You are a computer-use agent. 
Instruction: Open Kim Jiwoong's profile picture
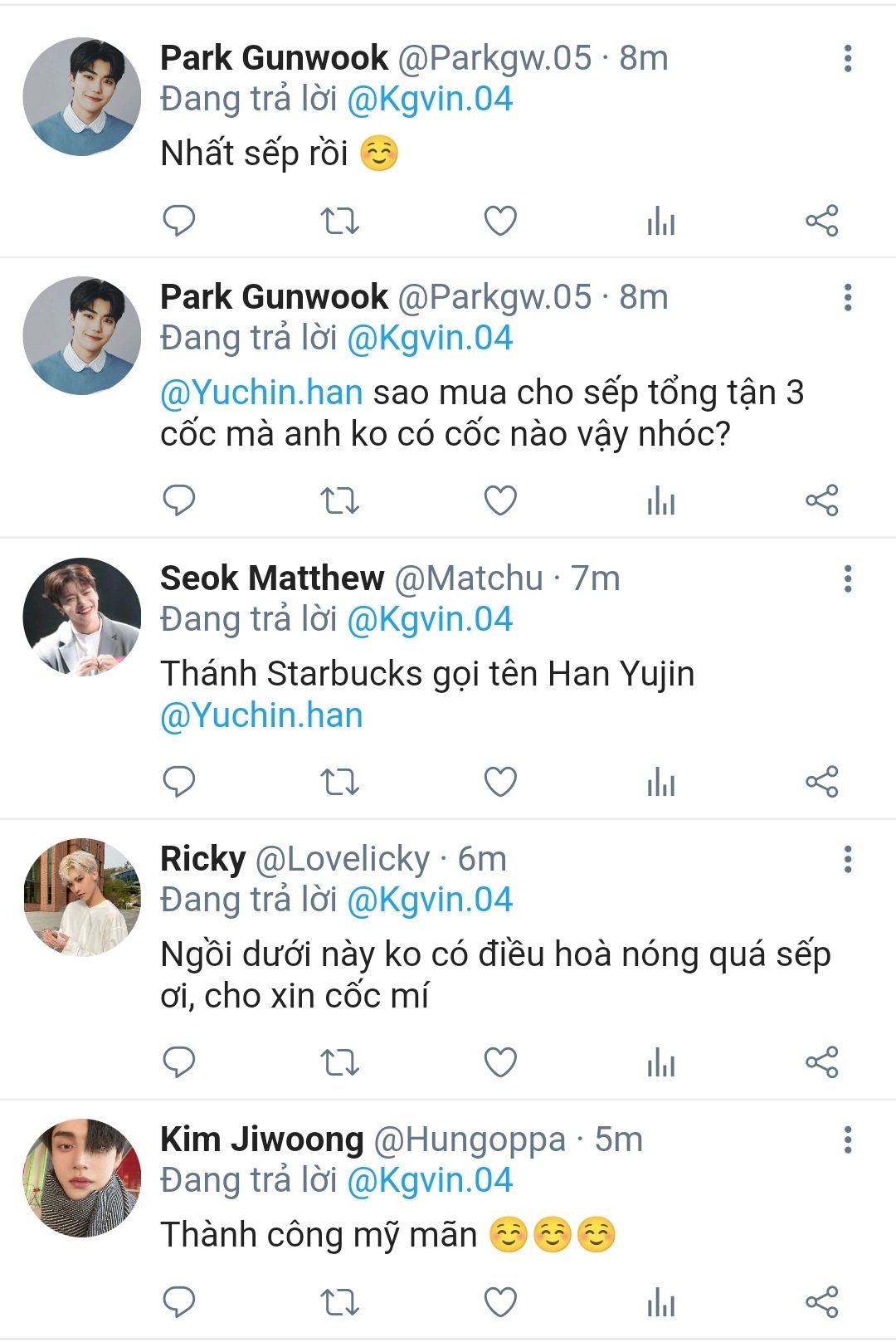coord(81,1178)
